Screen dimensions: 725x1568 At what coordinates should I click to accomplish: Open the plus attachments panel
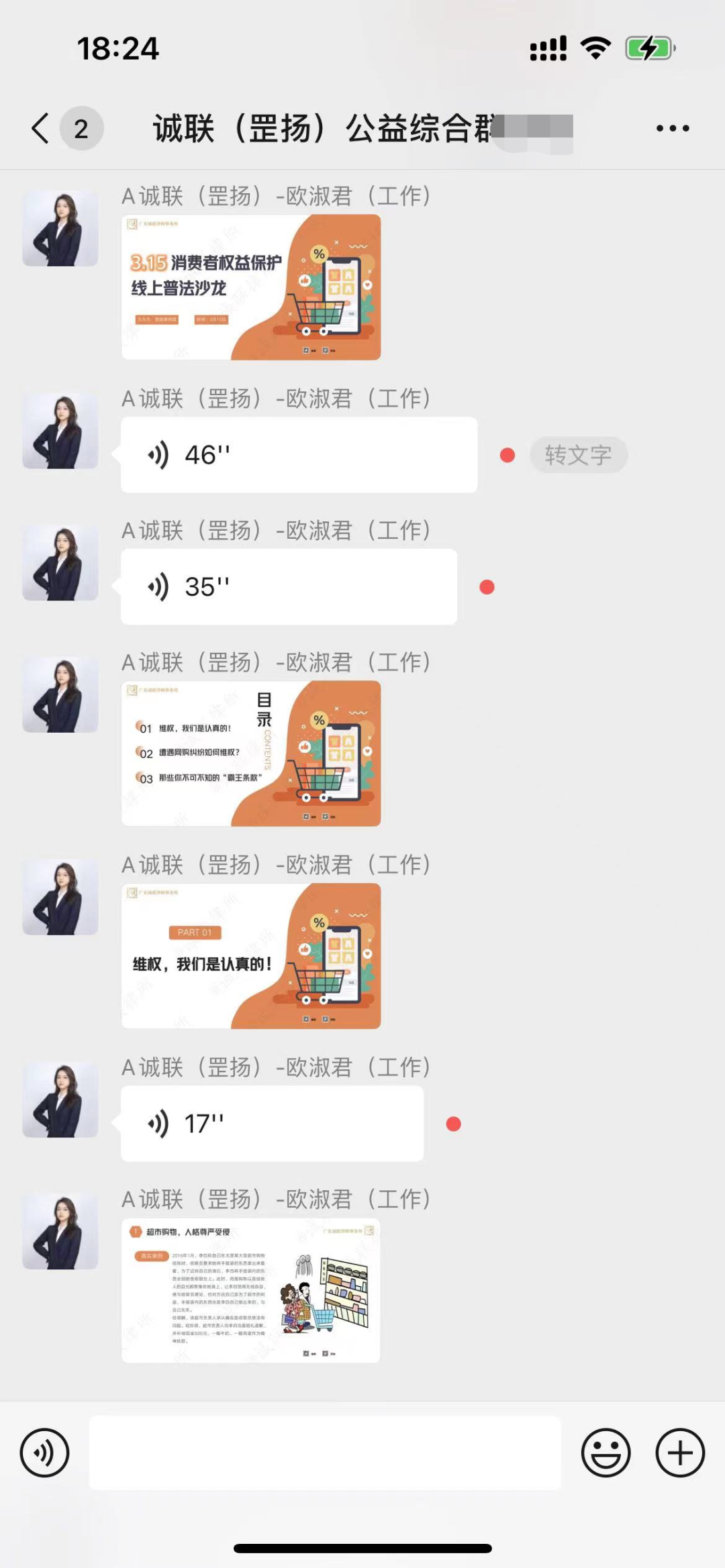point(679,1453)
